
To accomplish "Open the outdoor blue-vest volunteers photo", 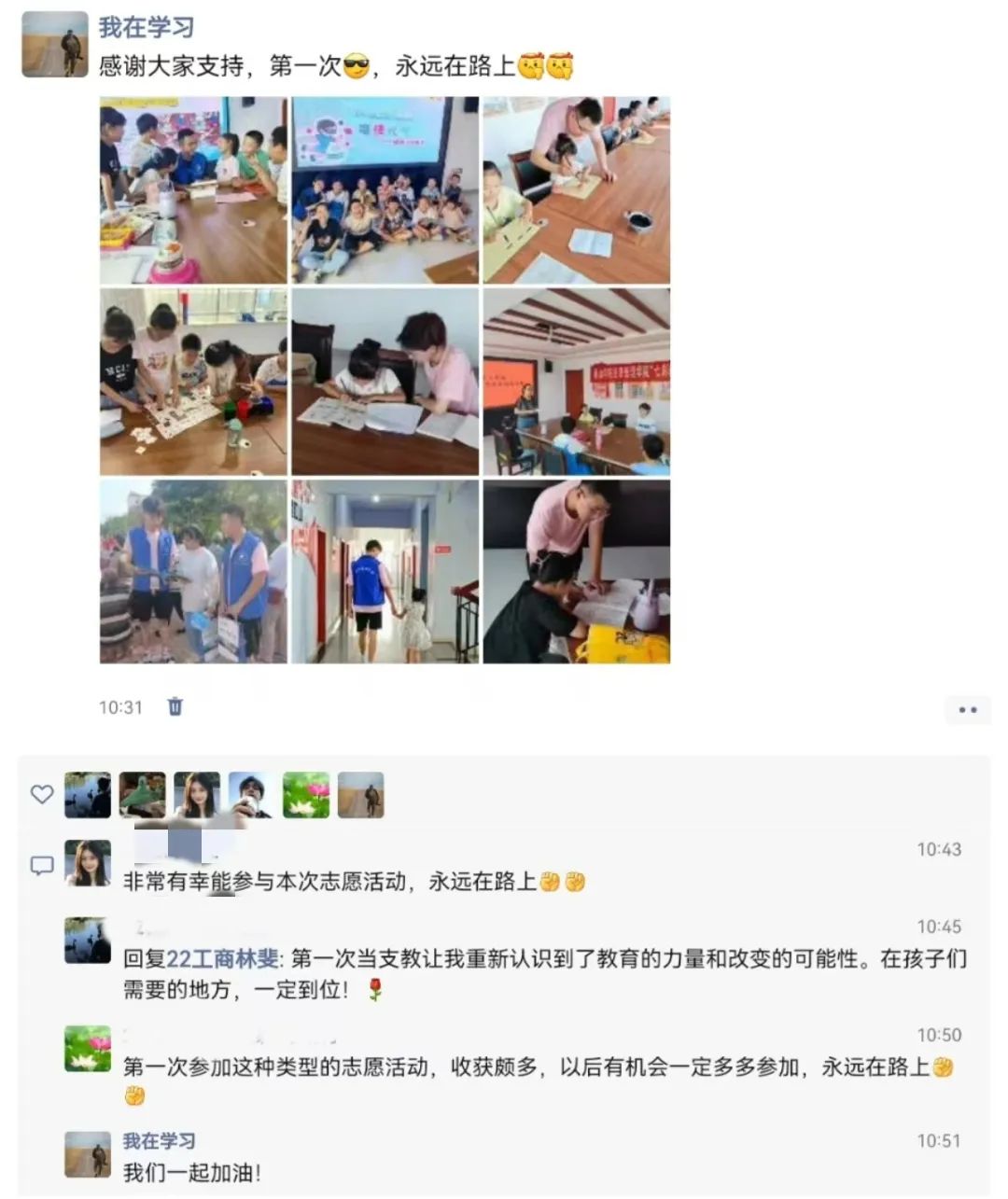I will pos(193,572).
